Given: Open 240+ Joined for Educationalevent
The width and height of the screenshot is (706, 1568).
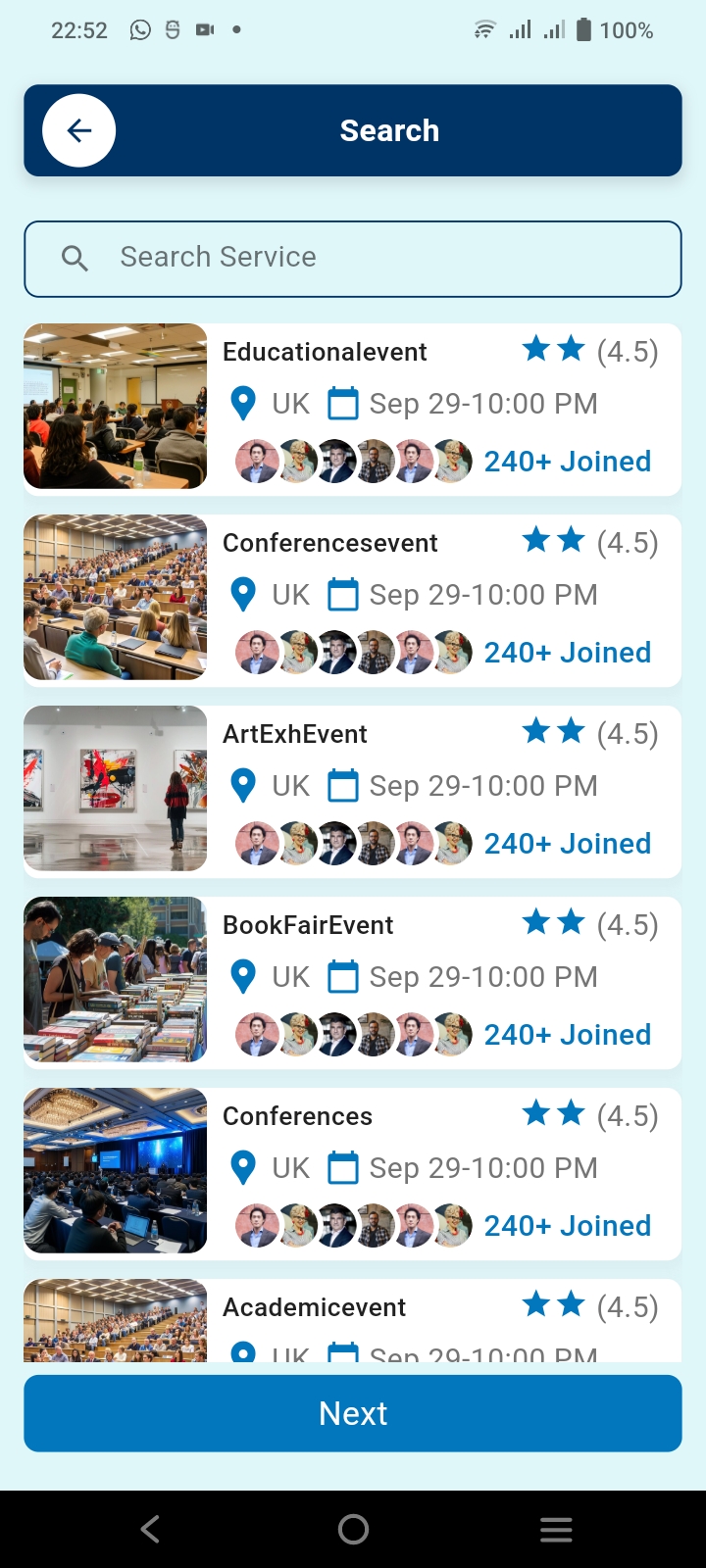Looking at the screenshot, I should coord(567,461).
